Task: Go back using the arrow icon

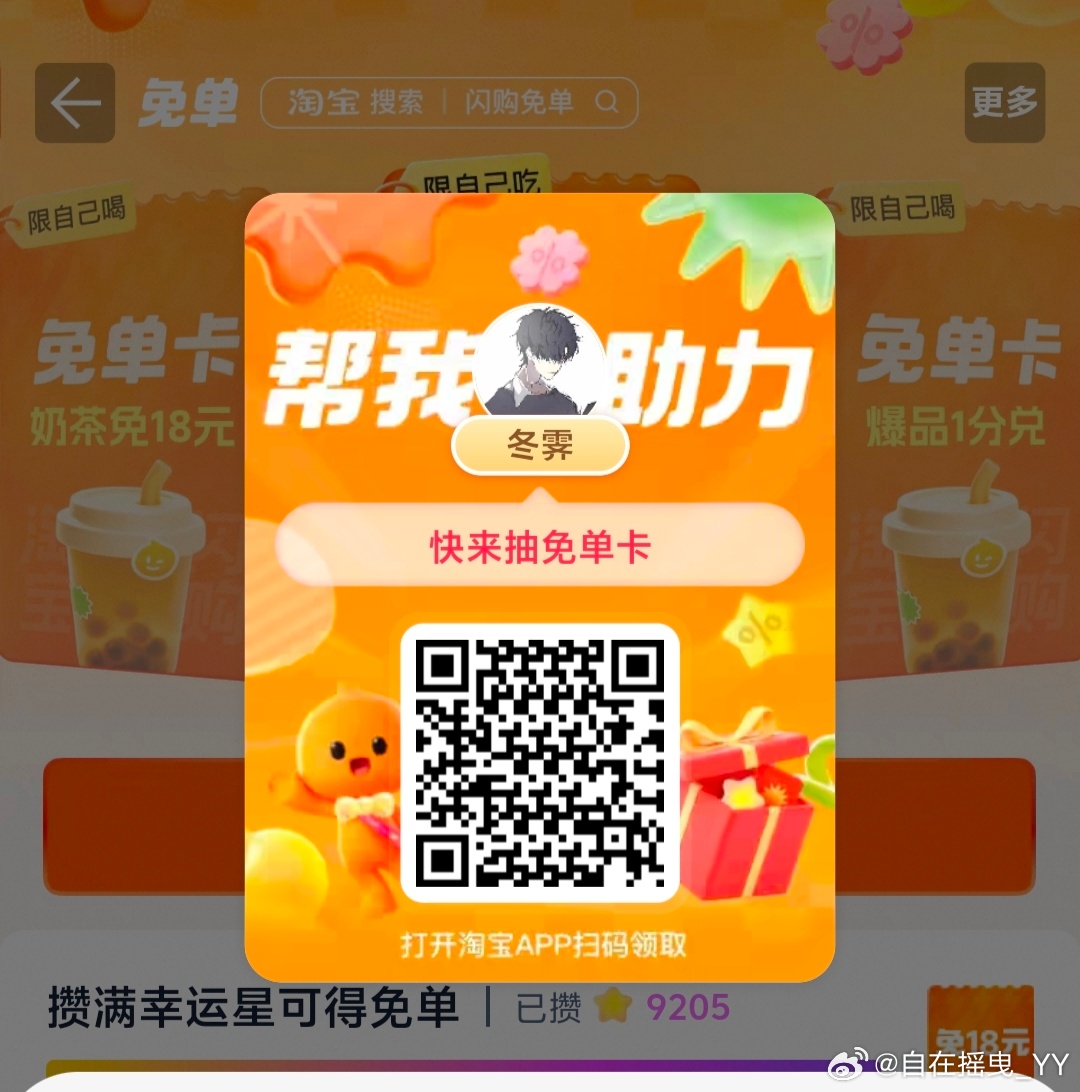Action: 75,103
